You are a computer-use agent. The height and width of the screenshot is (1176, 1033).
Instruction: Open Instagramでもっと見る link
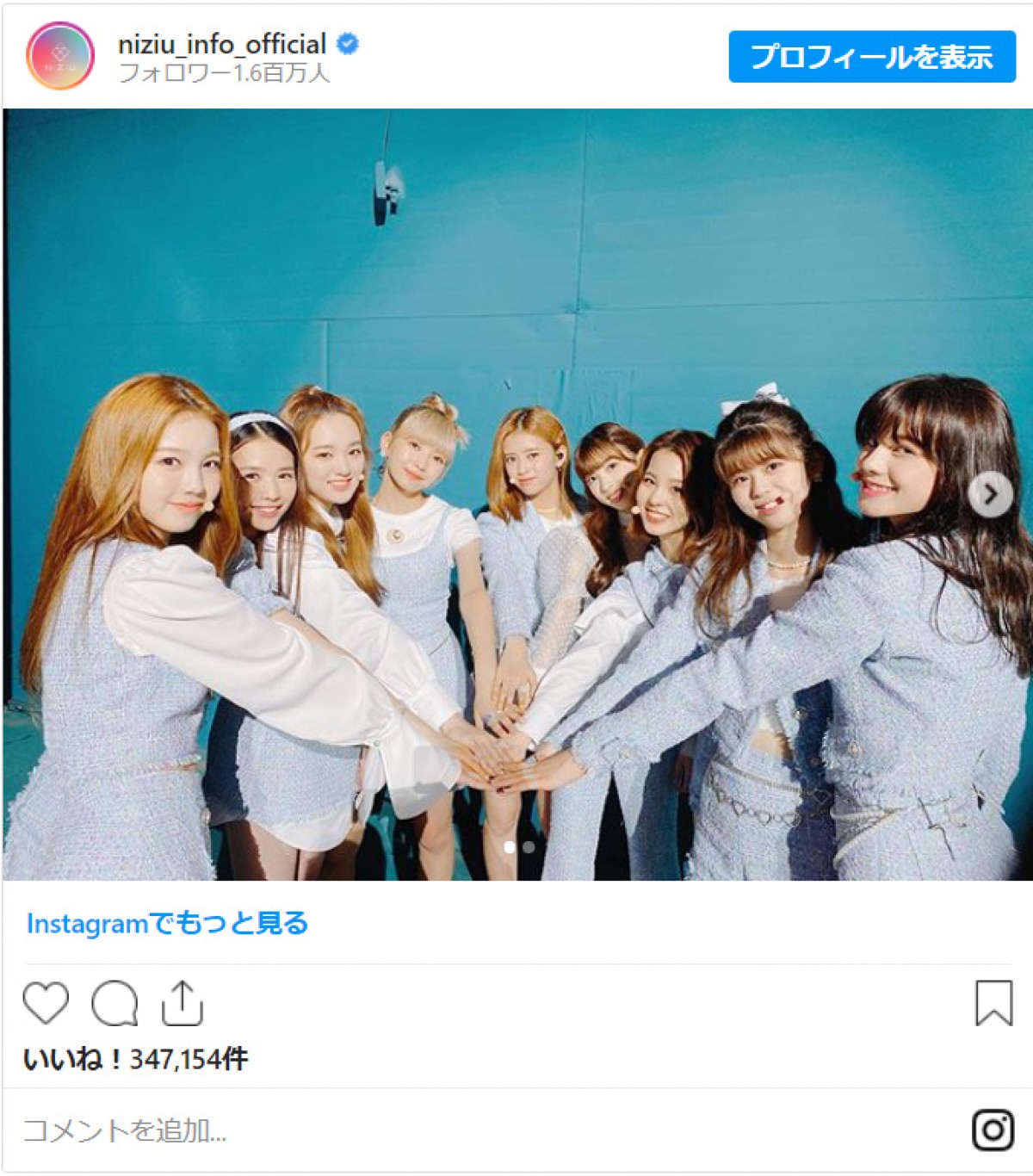click(x=167, y=924)
